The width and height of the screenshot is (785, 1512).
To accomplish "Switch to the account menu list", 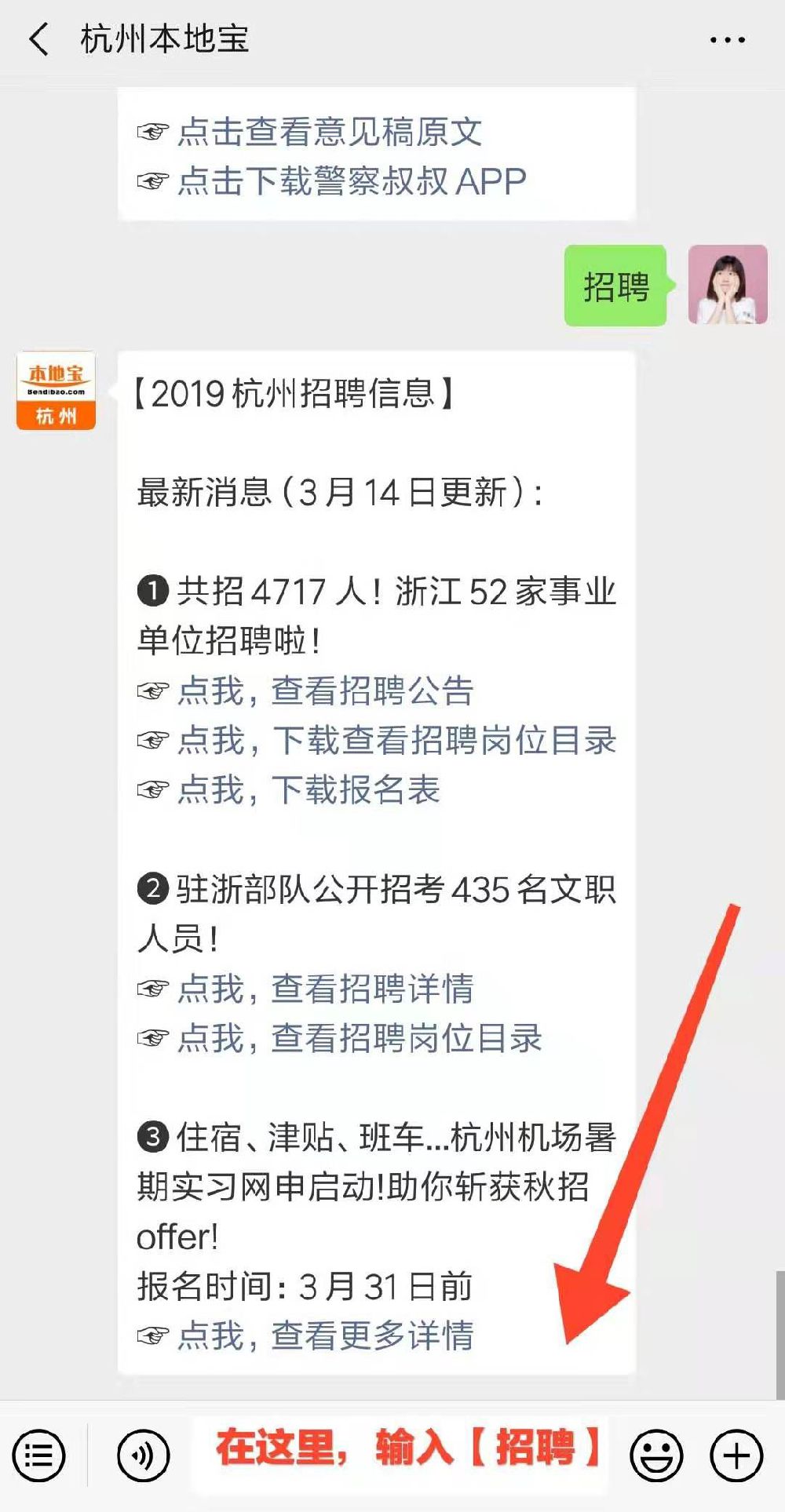I will (39, 1456).
